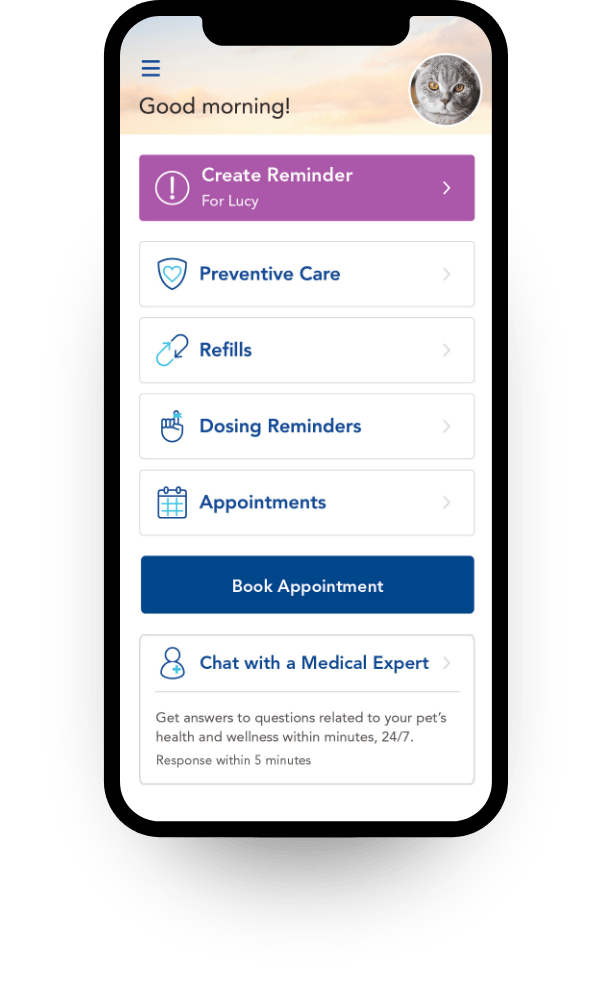610x1008 pixels.
Task: Create a reminder for Lucy
Action: pyautogui.click(x=306, y=187)
